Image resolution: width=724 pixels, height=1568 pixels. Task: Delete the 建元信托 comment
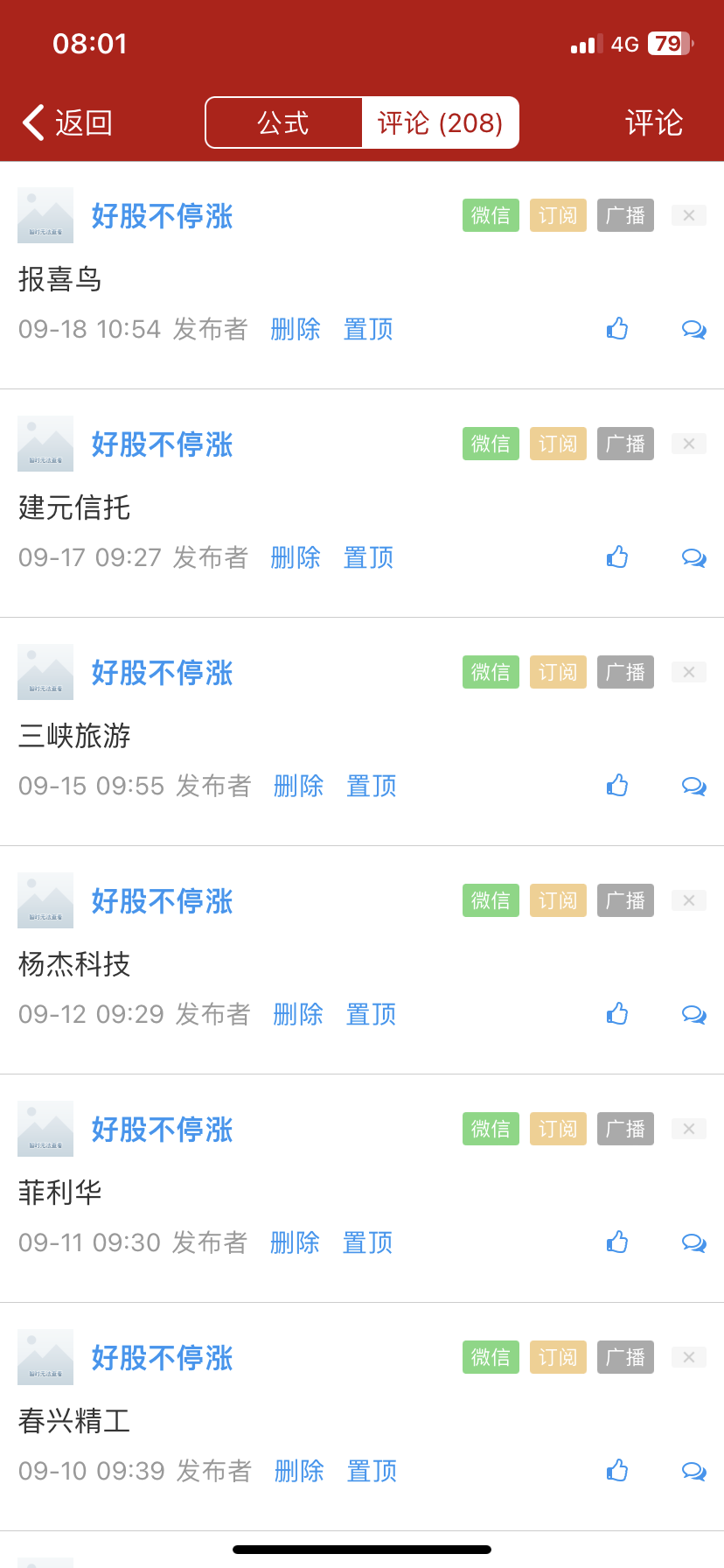pyautogui.click(x=296, y=557)
